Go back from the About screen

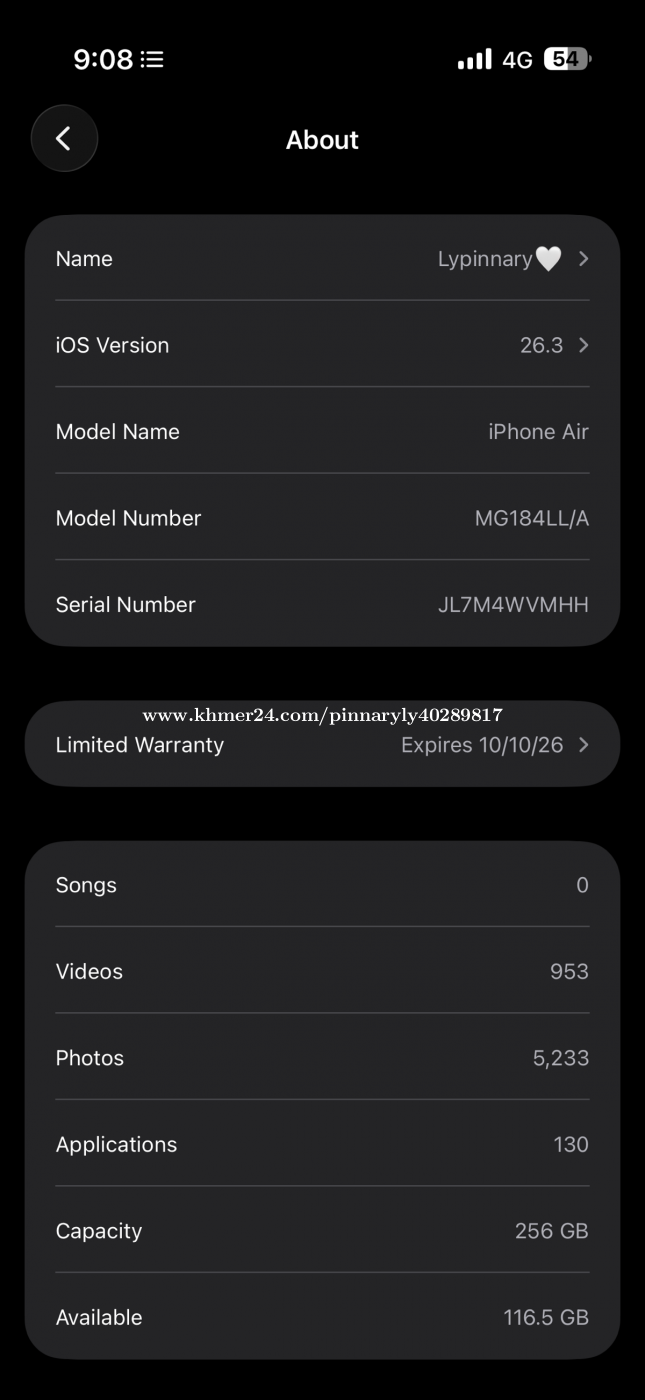tap(64, 139)
